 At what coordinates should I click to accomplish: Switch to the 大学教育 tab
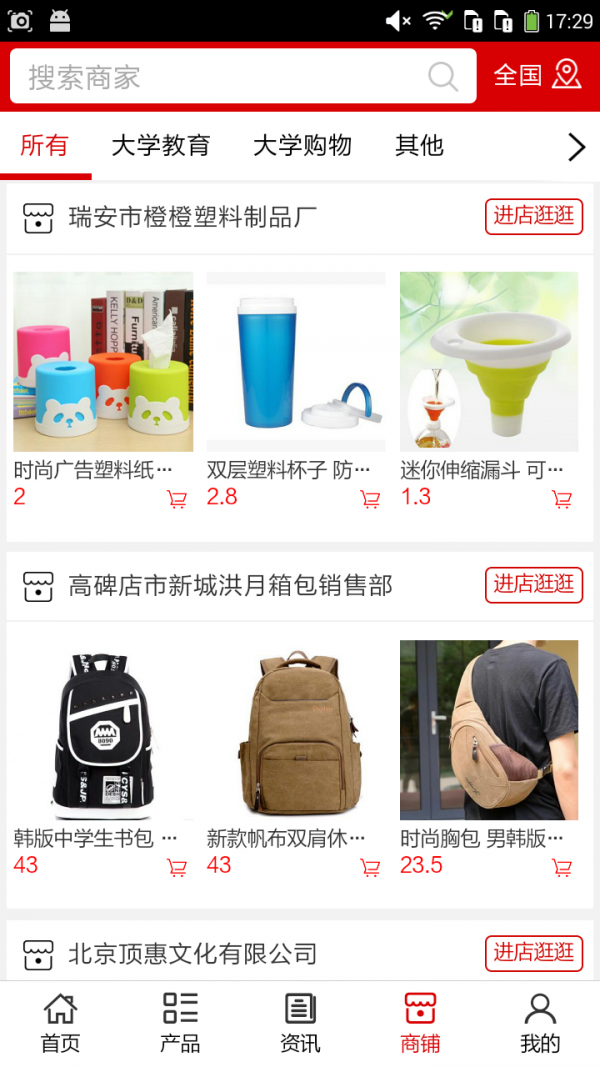(x=161, y=146)
